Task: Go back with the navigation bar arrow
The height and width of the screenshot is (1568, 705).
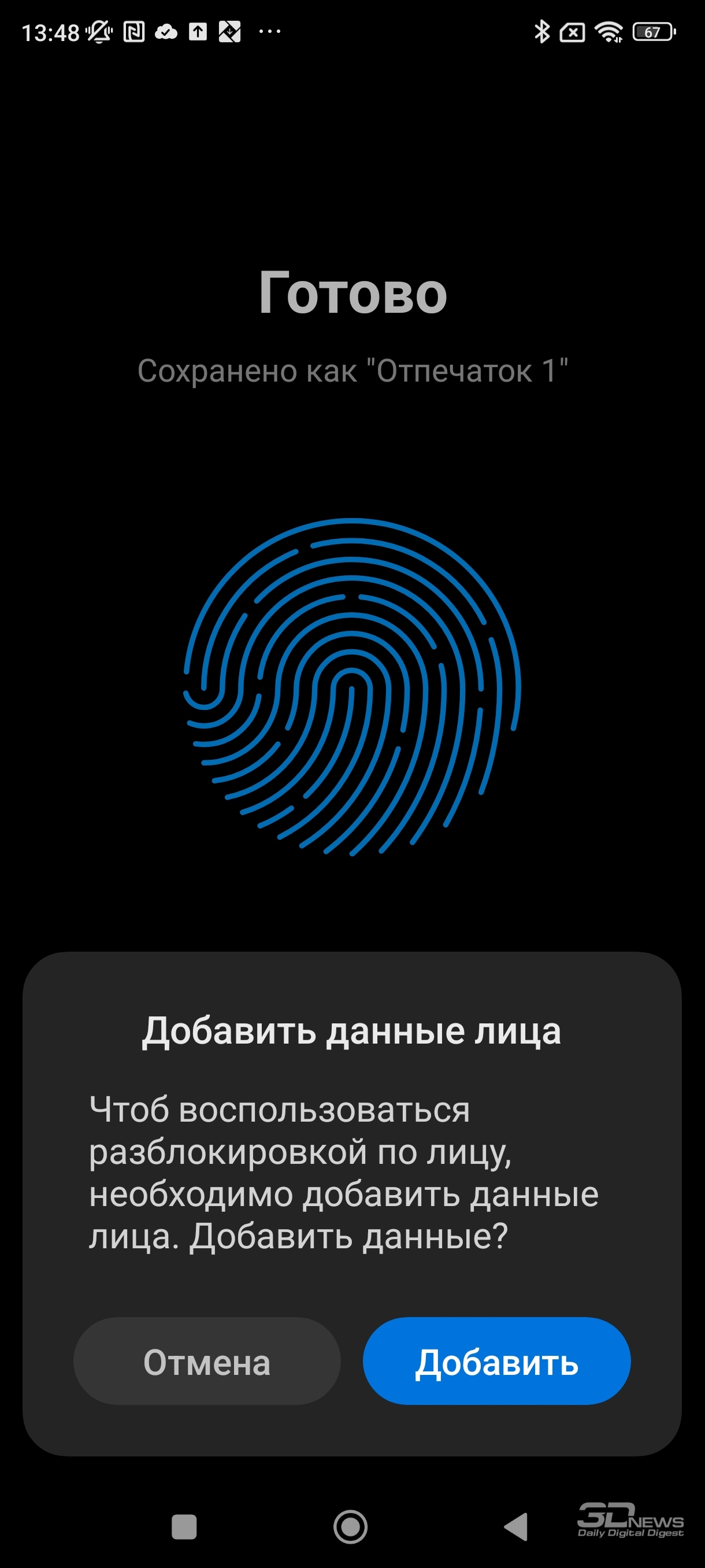Action: coord(516,1526)
